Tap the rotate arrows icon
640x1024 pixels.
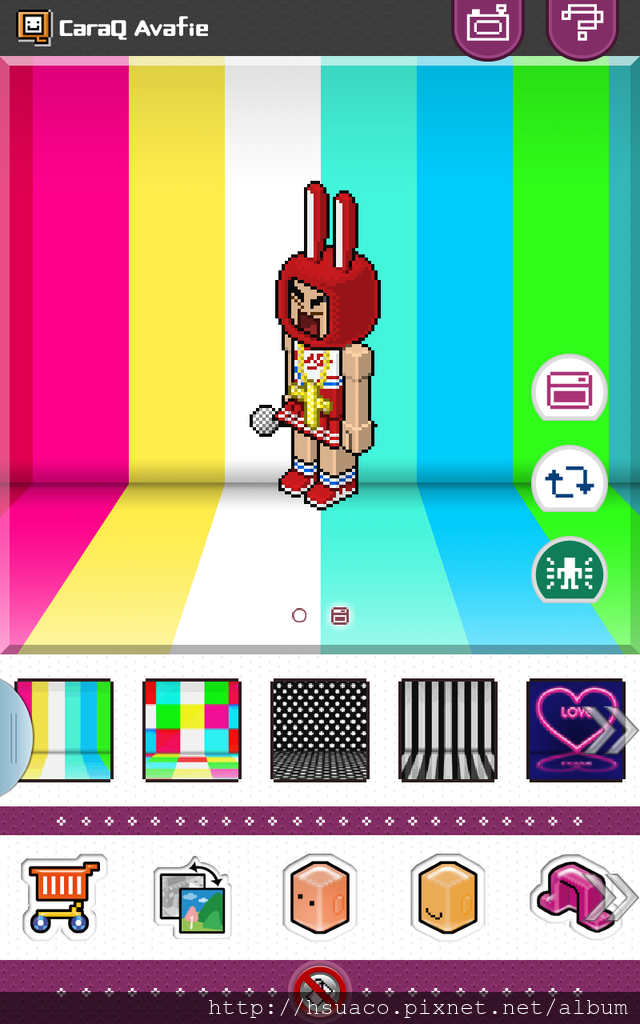pos(569,481)
